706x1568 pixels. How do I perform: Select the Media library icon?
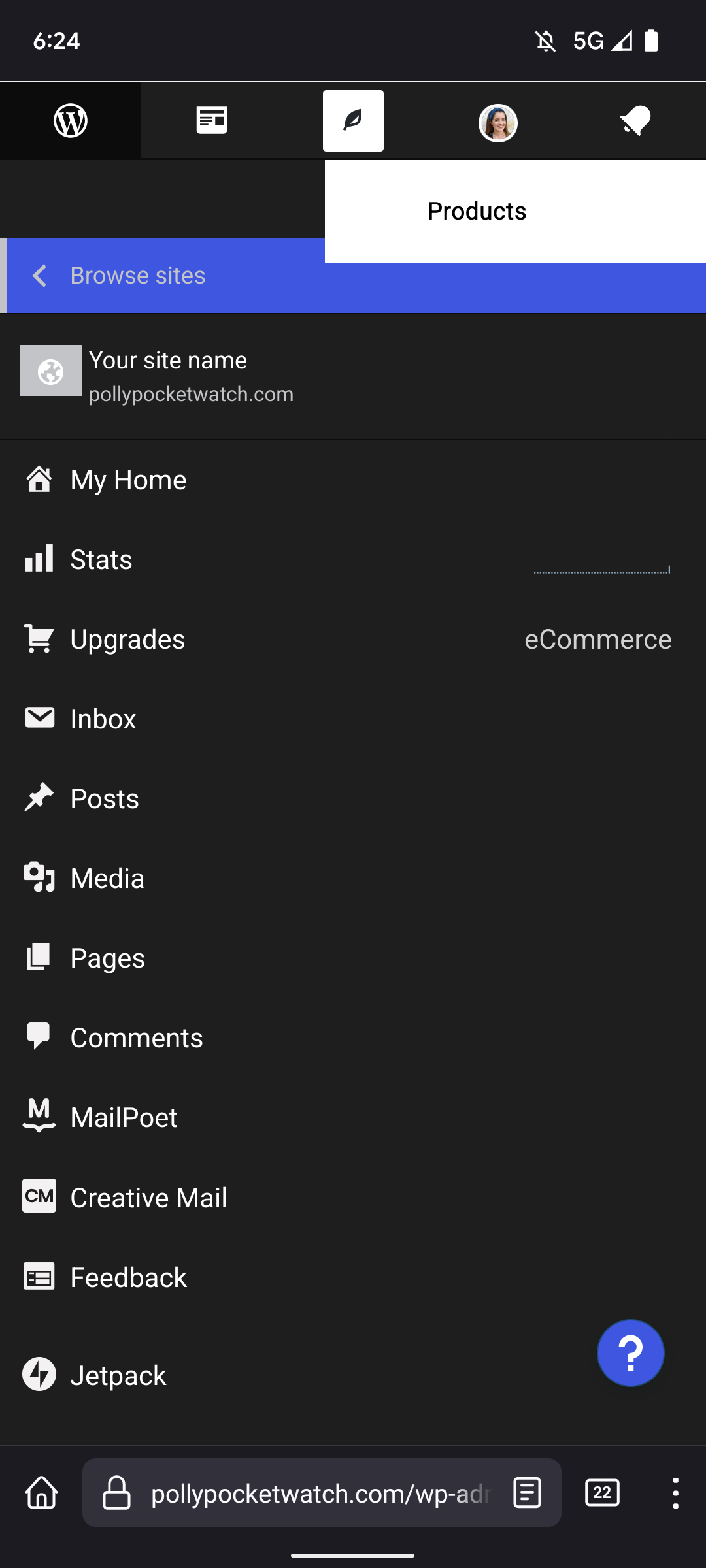(107, 878)
